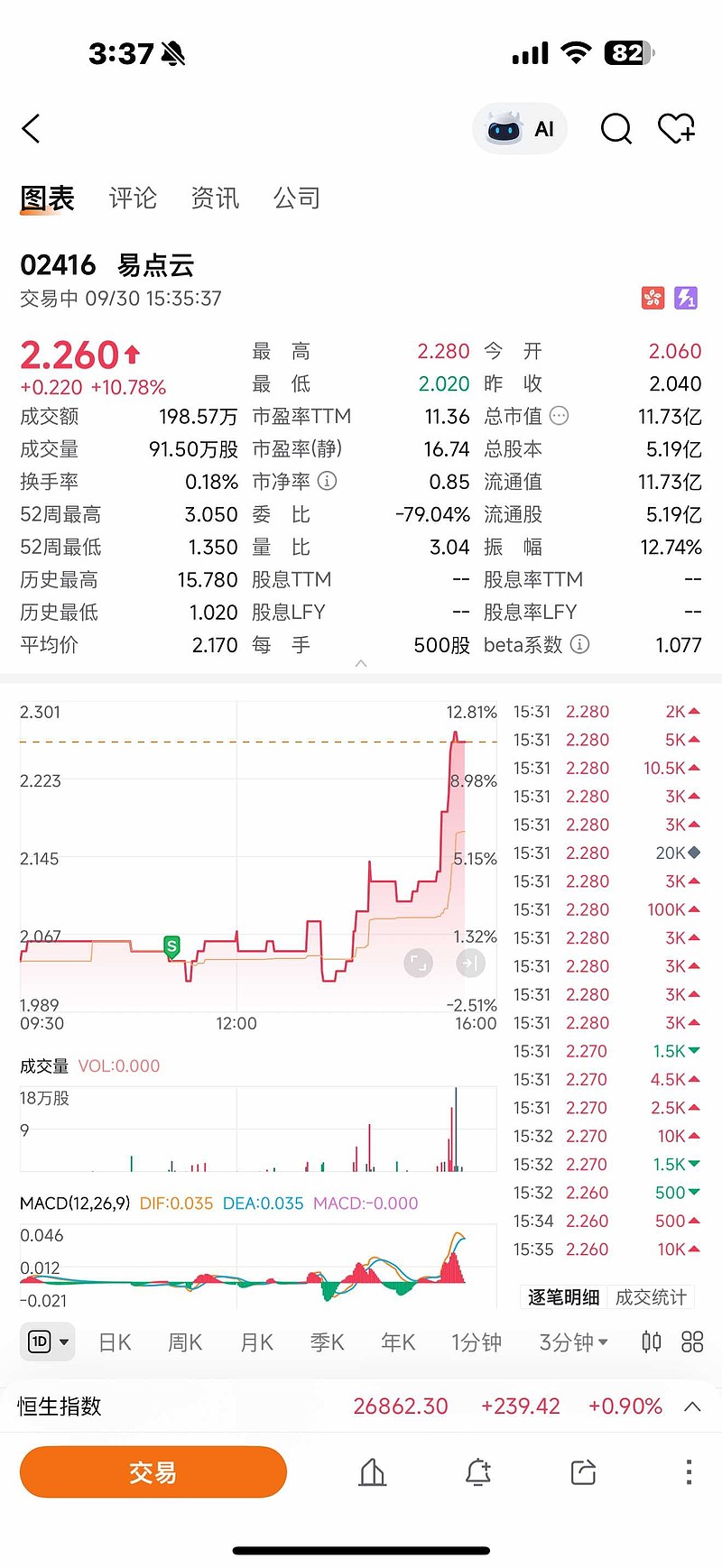Open the 1D timeframe dropdown

(47, 1342)
